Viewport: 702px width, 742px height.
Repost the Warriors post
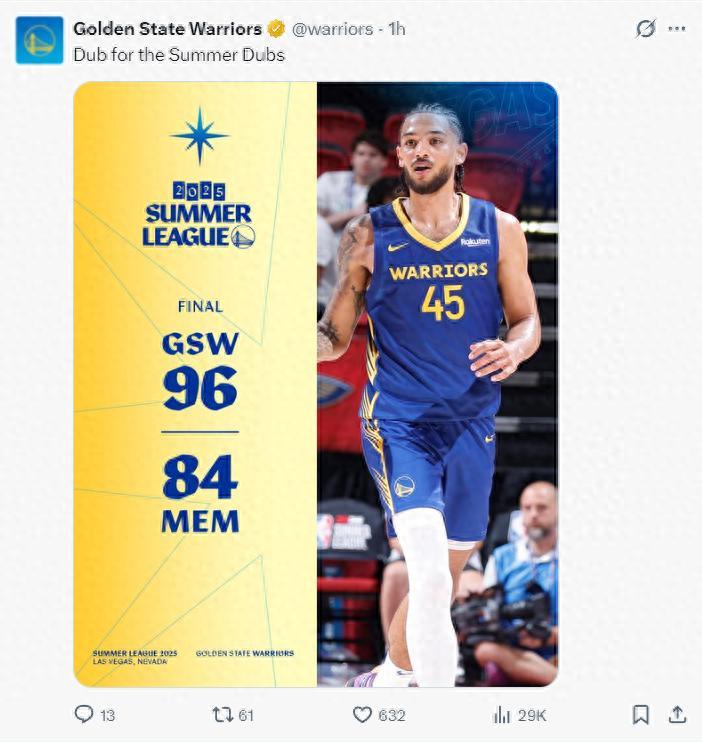(221, 714)
